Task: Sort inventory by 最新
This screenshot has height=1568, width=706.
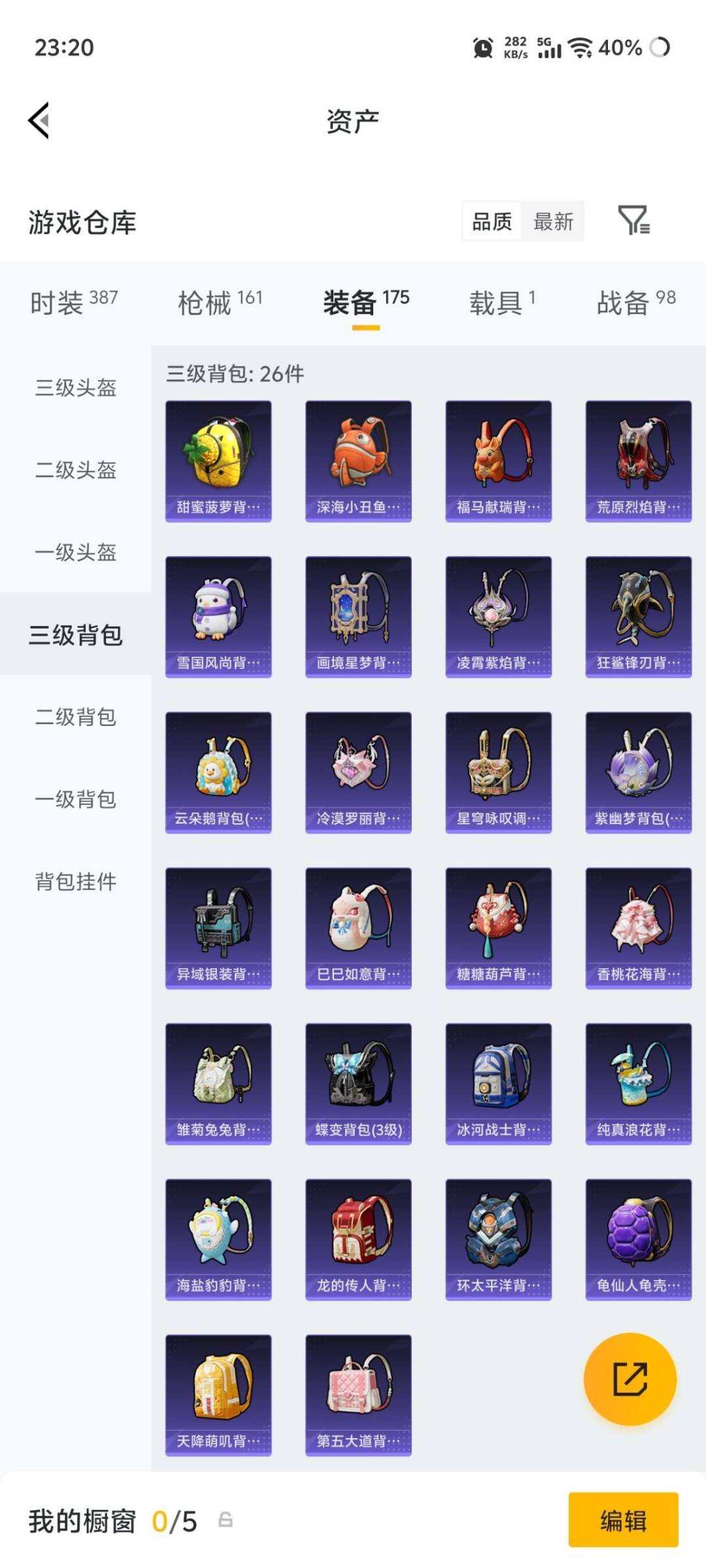Action: (553, 221)
